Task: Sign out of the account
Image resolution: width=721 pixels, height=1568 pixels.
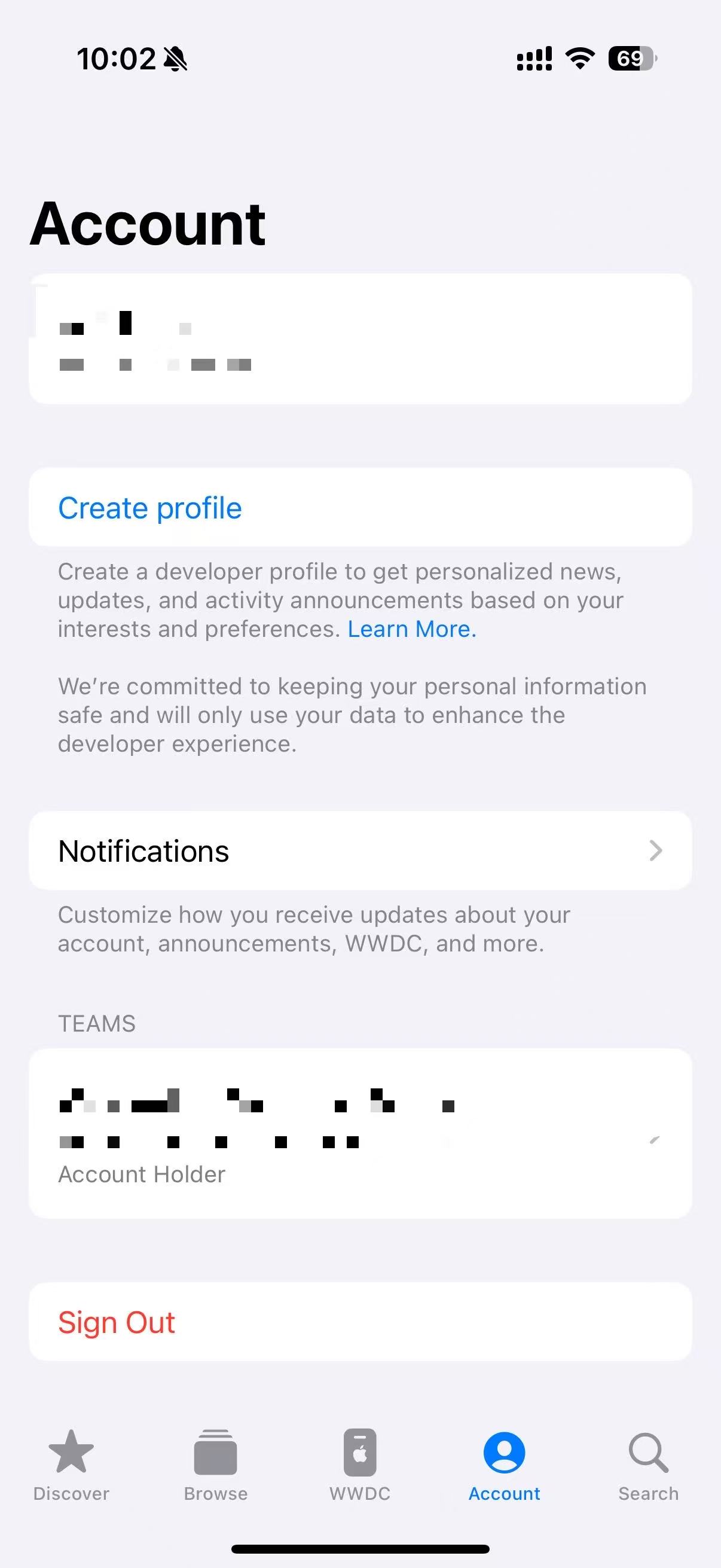Action: pos(116,1322)
